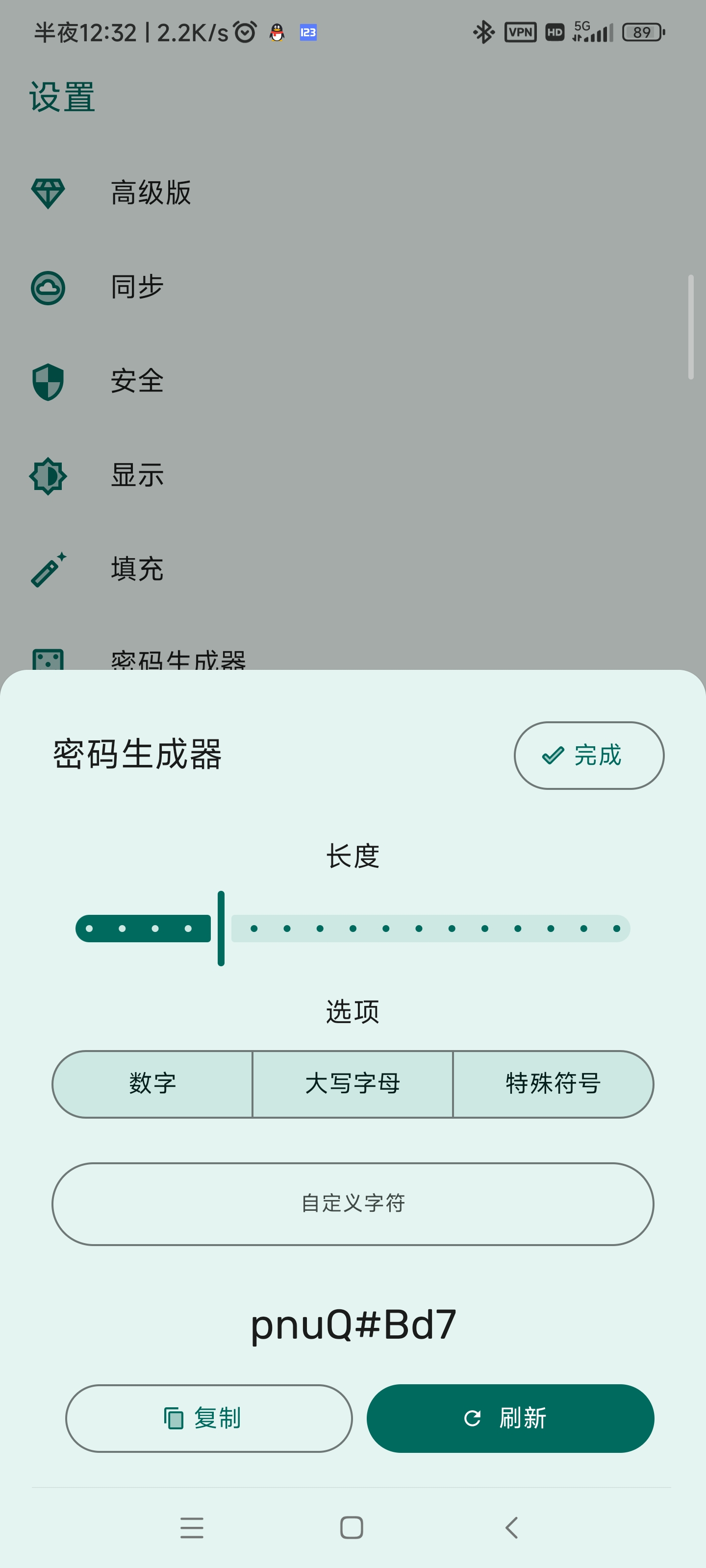Toggle the 数字 option
Viewport: 706px width, 1568px height.
pyautogui.click(x=152, y=1083)
